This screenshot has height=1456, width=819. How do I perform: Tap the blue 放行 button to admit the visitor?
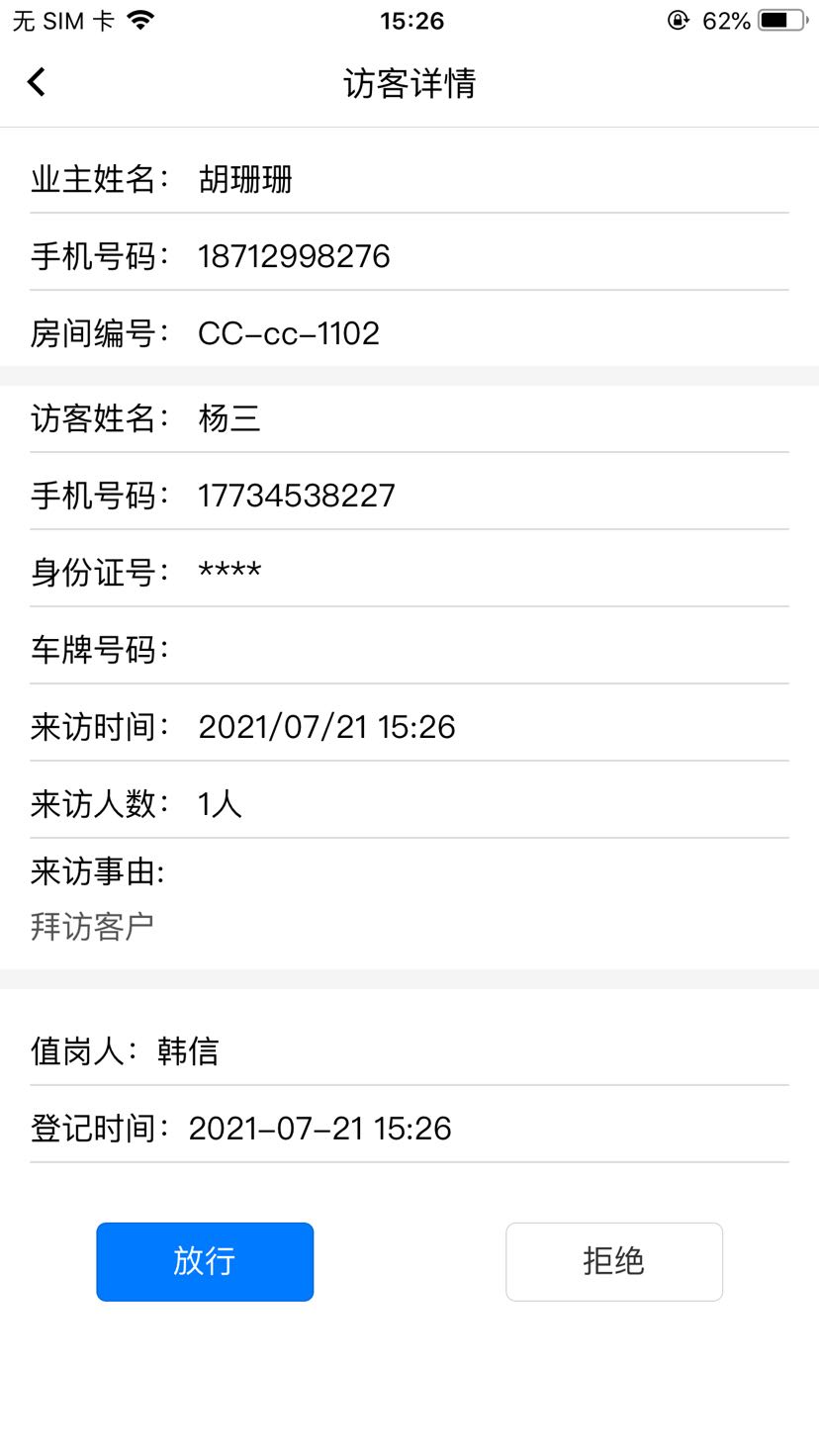(x=205, y=1261)
